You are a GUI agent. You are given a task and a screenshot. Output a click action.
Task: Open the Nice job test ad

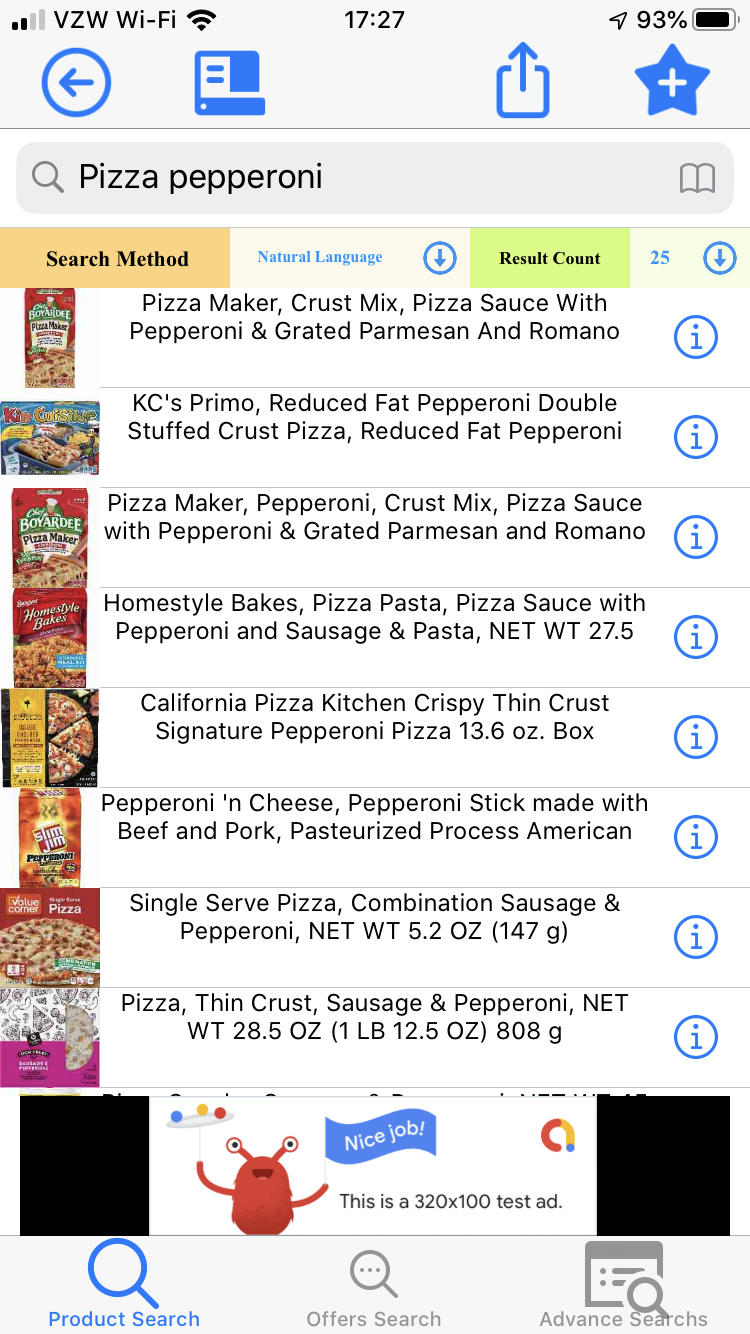point(373,1166)
